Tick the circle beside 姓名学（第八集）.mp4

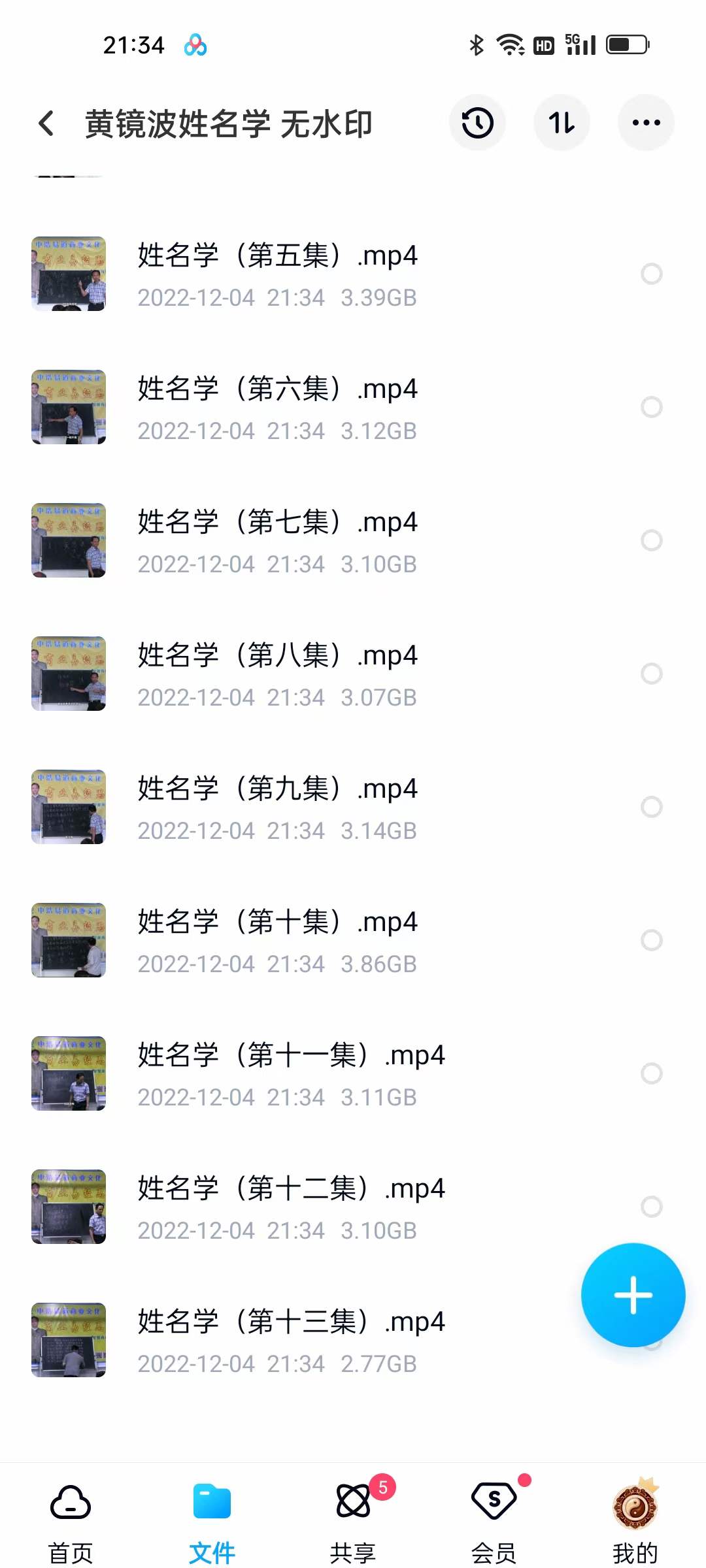(x=651, y=674)
